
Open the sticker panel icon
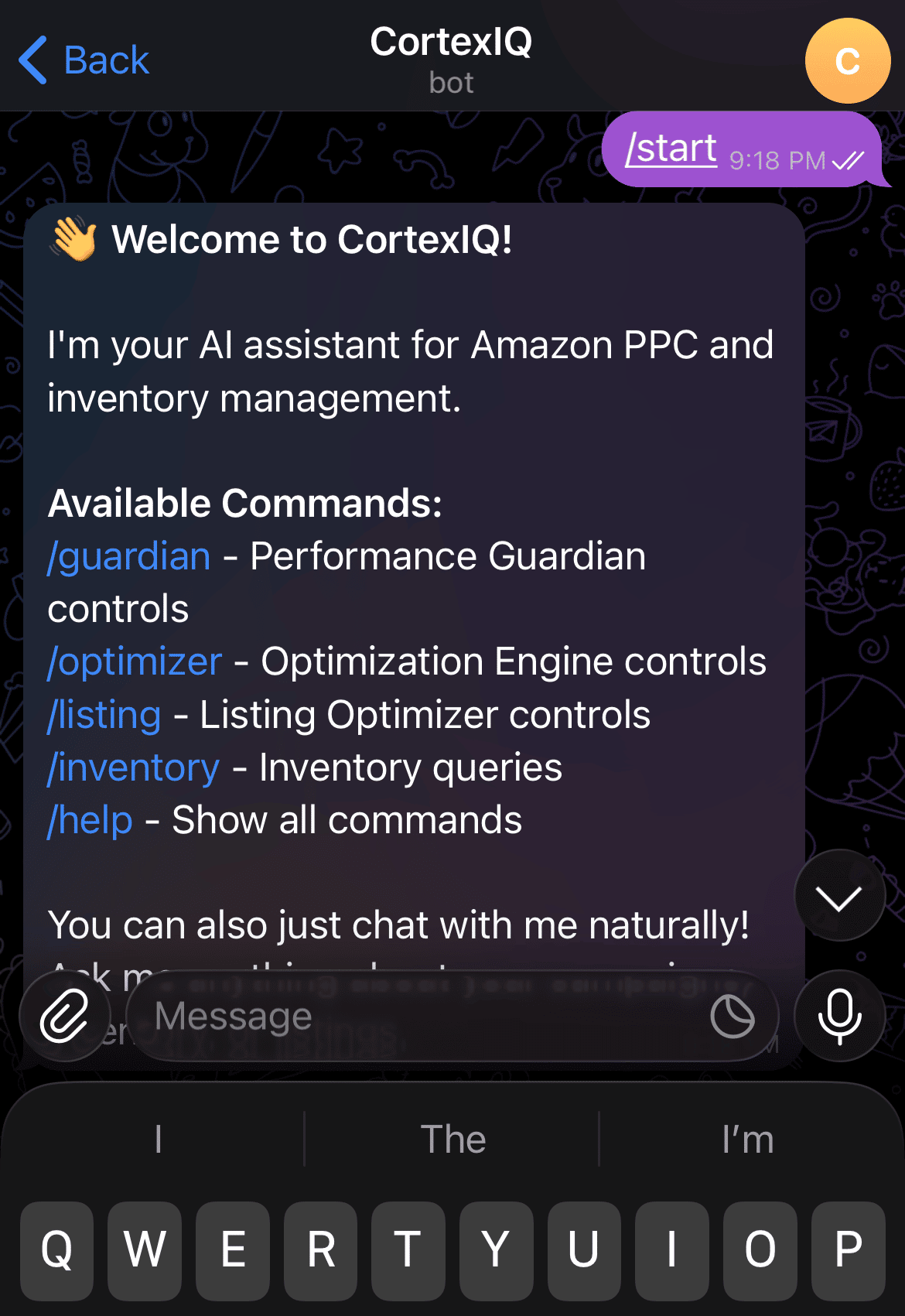732,1017
